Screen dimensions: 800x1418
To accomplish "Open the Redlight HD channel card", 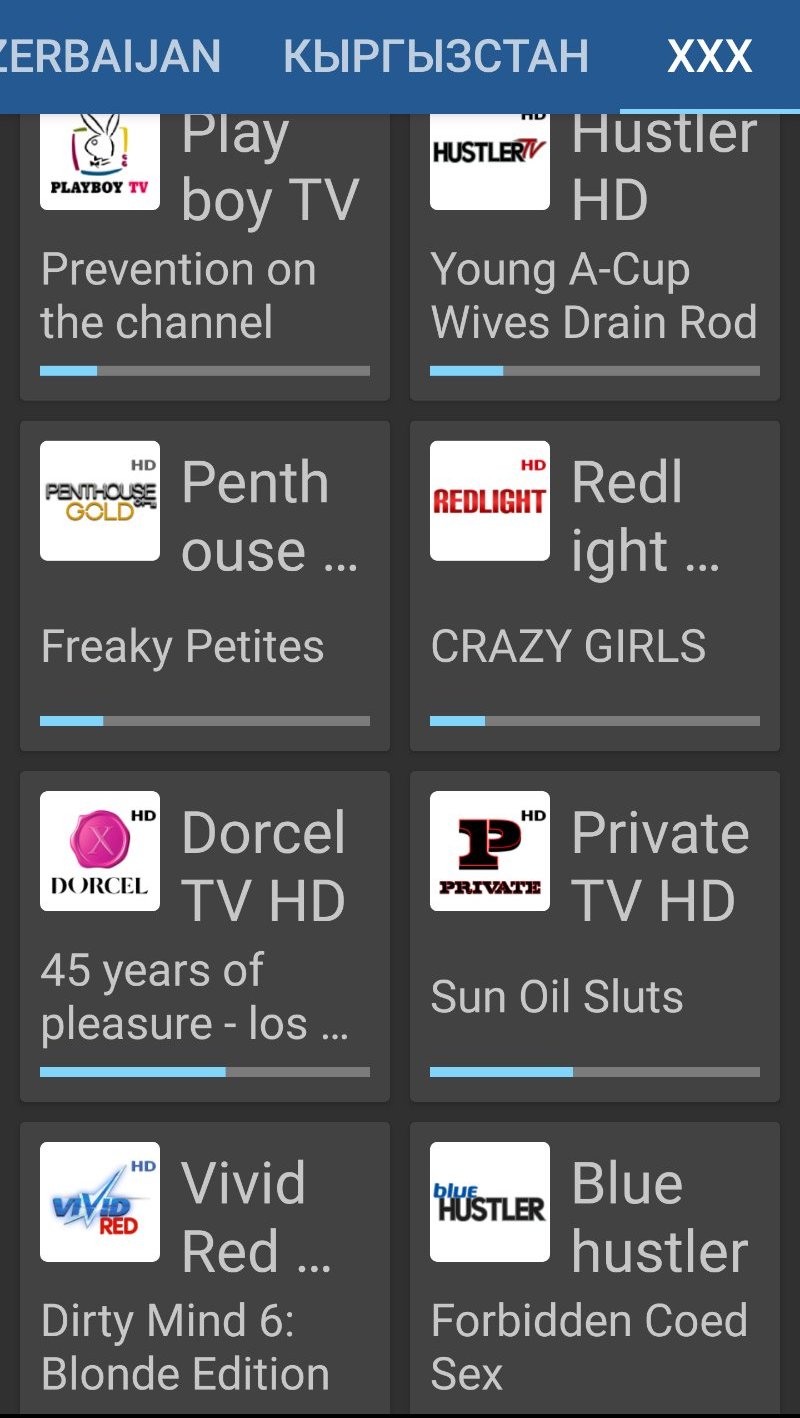I will pyautogui.click(x=595, y=585).
